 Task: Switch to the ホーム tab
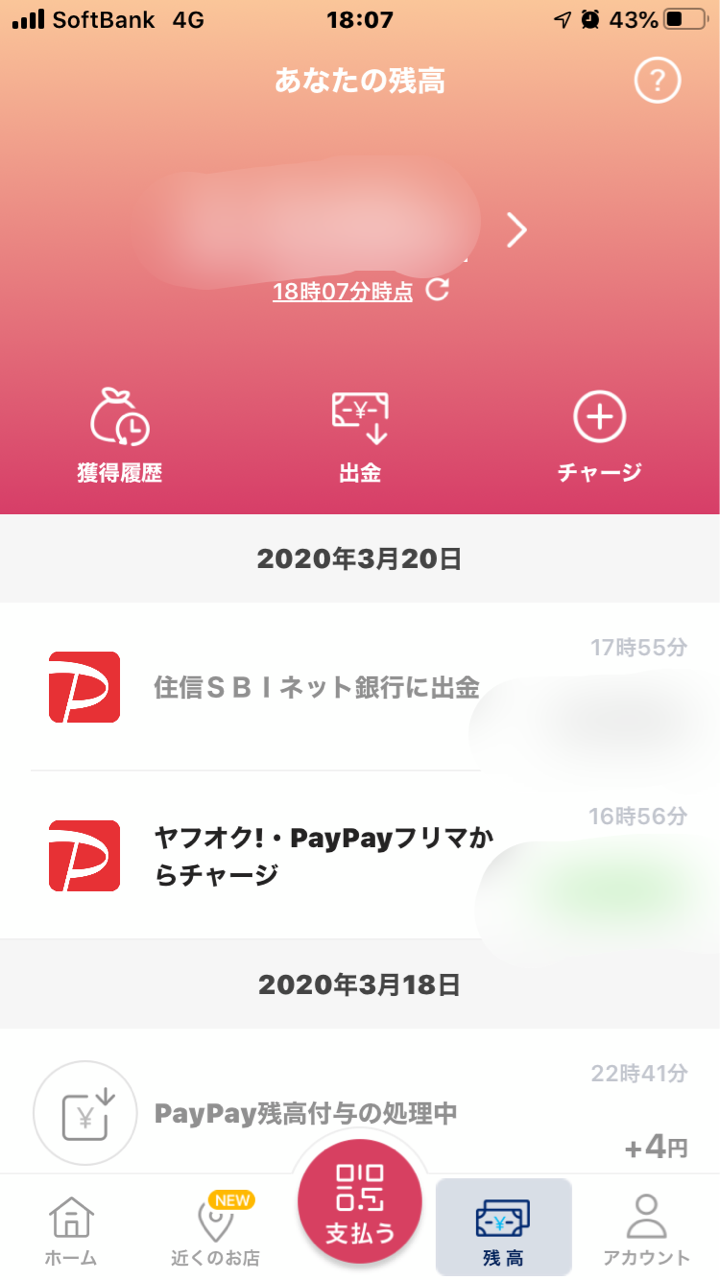pyautogui.click(x=71, y=1229)
